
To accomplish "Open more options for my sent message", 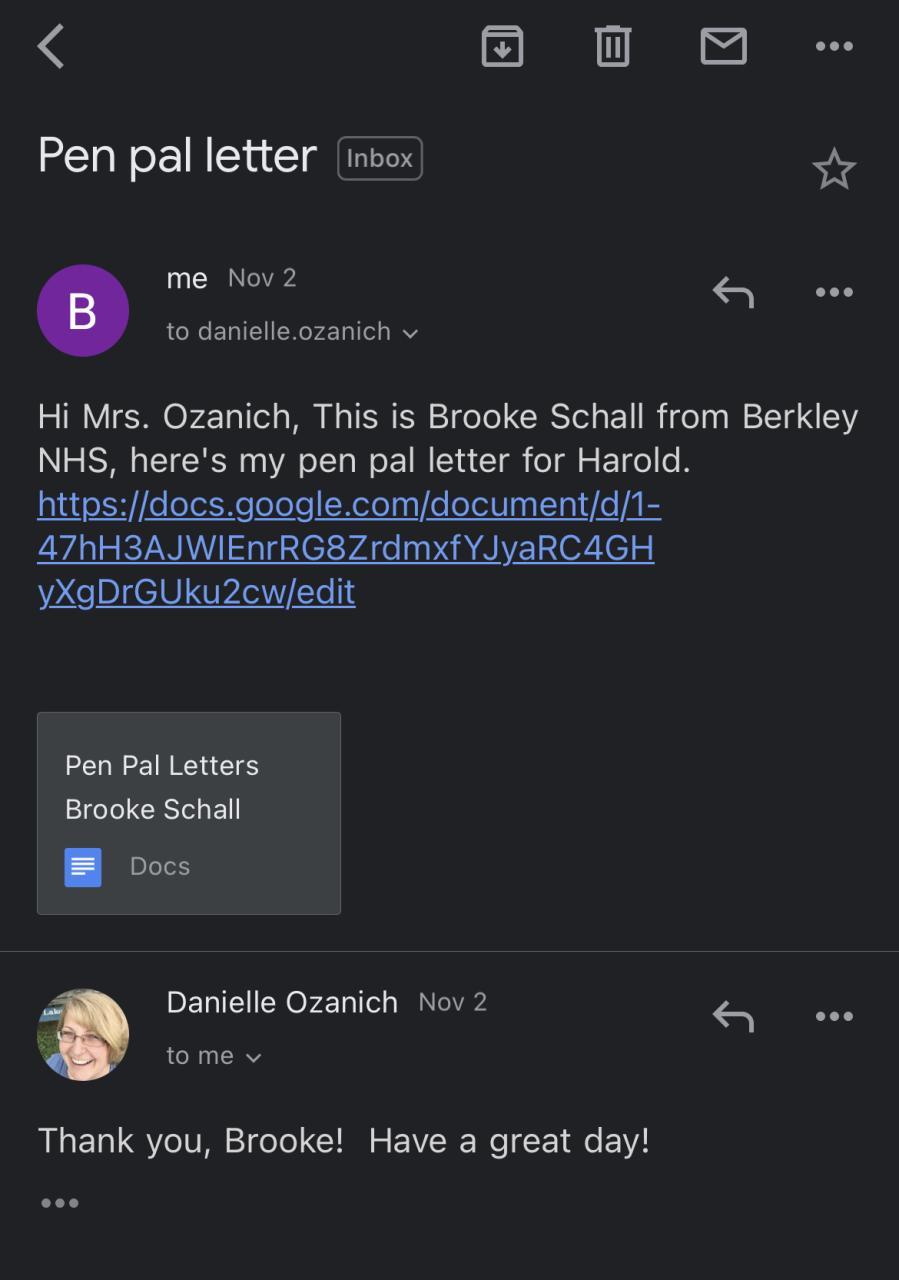I will [x=834, y=292].
